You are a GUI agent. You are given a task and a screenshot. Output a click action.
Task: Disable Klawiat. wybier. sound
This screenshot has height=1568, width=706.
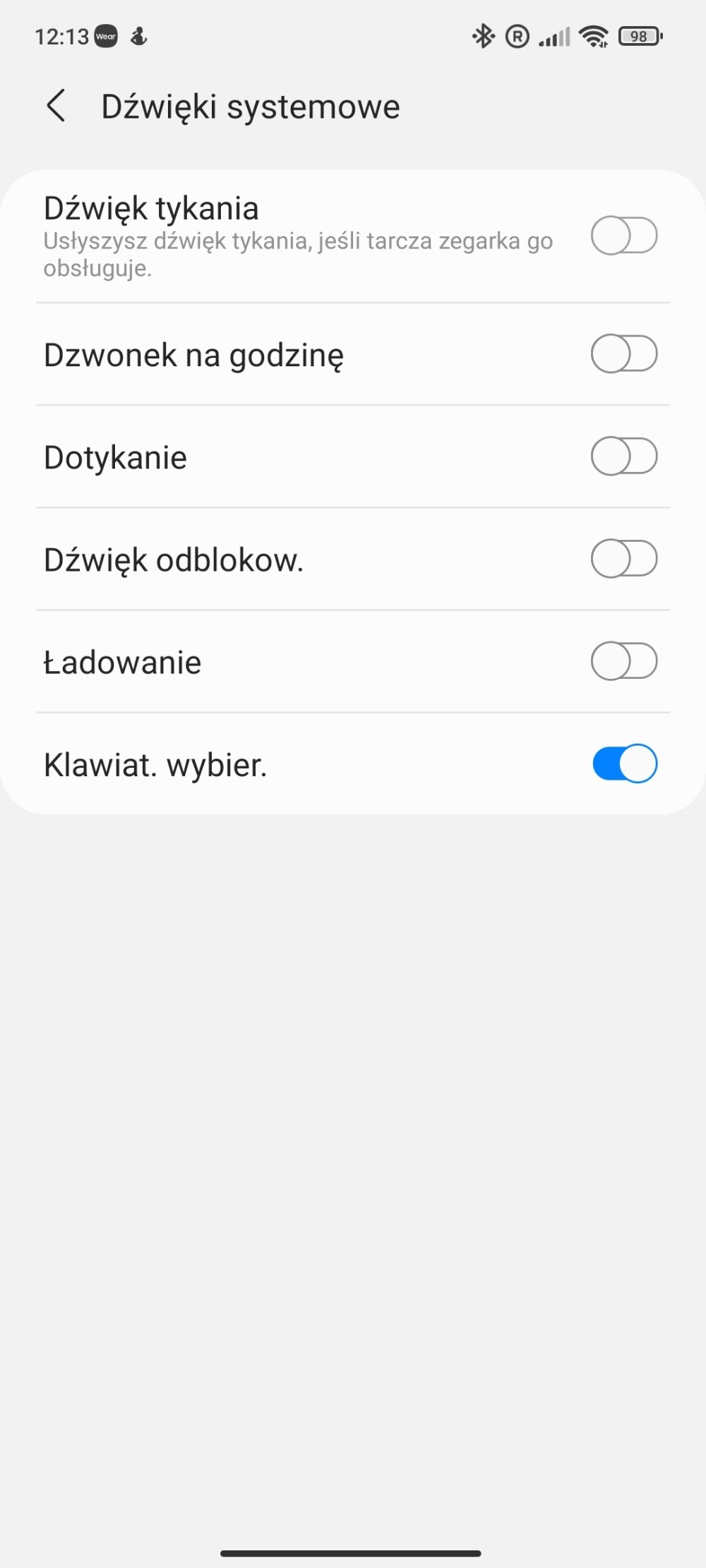click(624, 764)
